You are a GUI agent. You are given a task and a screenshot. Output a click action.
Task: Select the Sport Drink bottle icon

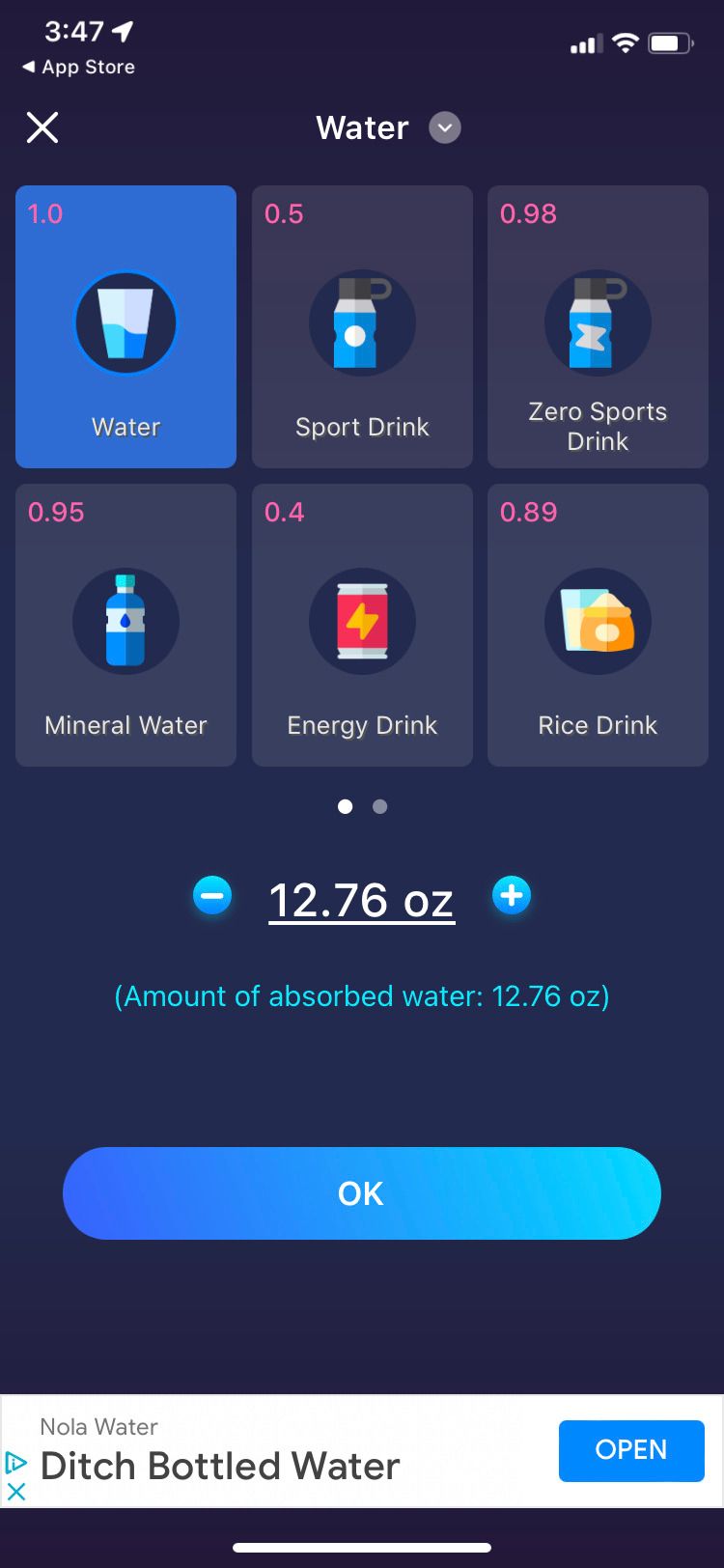[362, 322]
